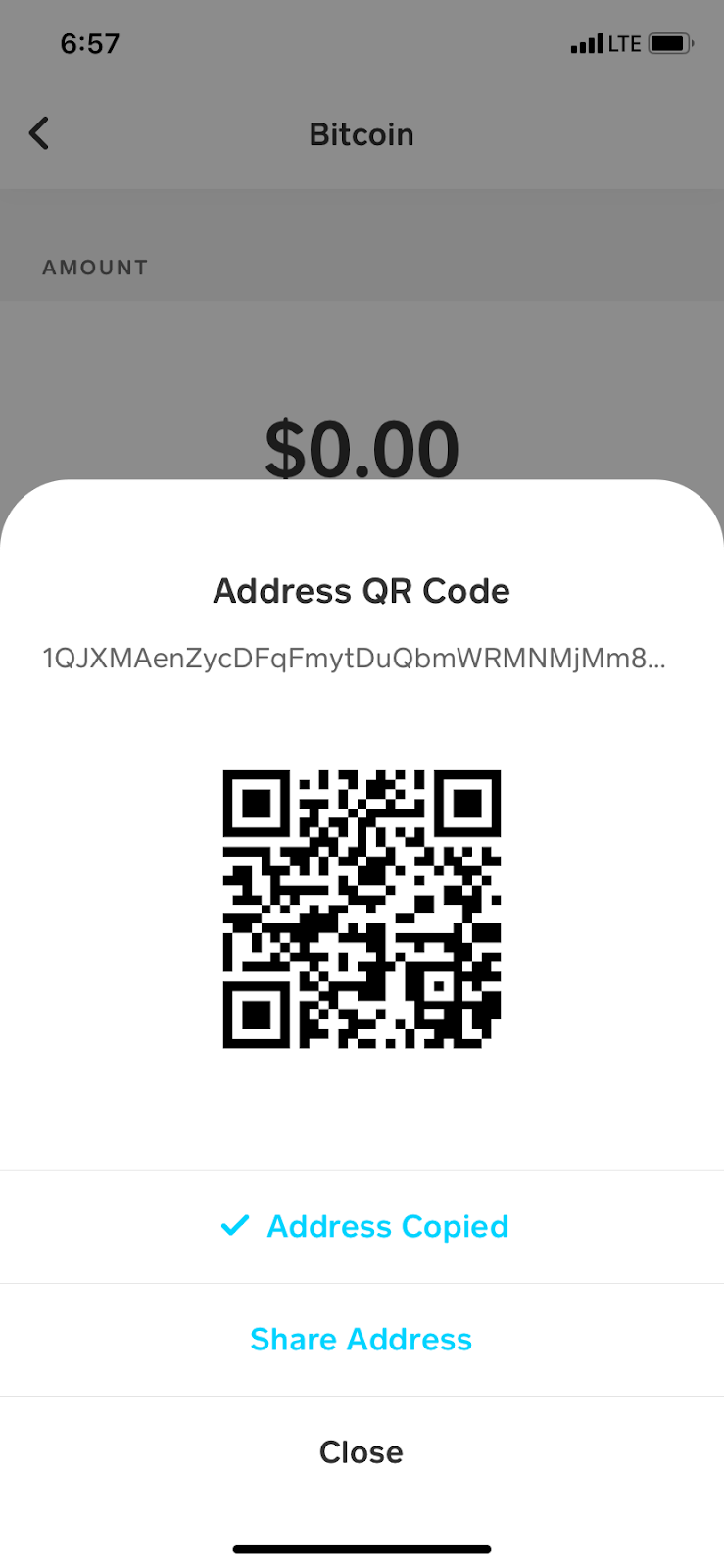Go back from the Bitcoin screen
Image resolution: width=724 pixels, height=1568 pixels.
click(39, 133)
